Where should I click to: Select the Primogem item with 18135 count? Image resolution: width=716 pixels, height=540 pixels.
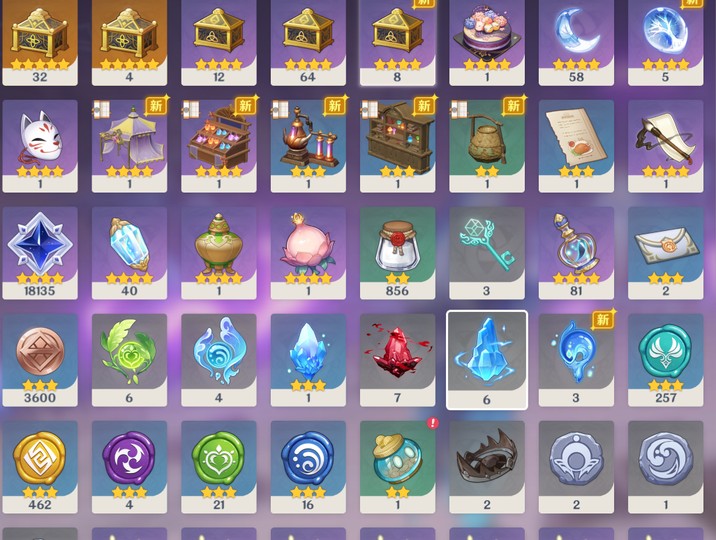click(40, 250)
